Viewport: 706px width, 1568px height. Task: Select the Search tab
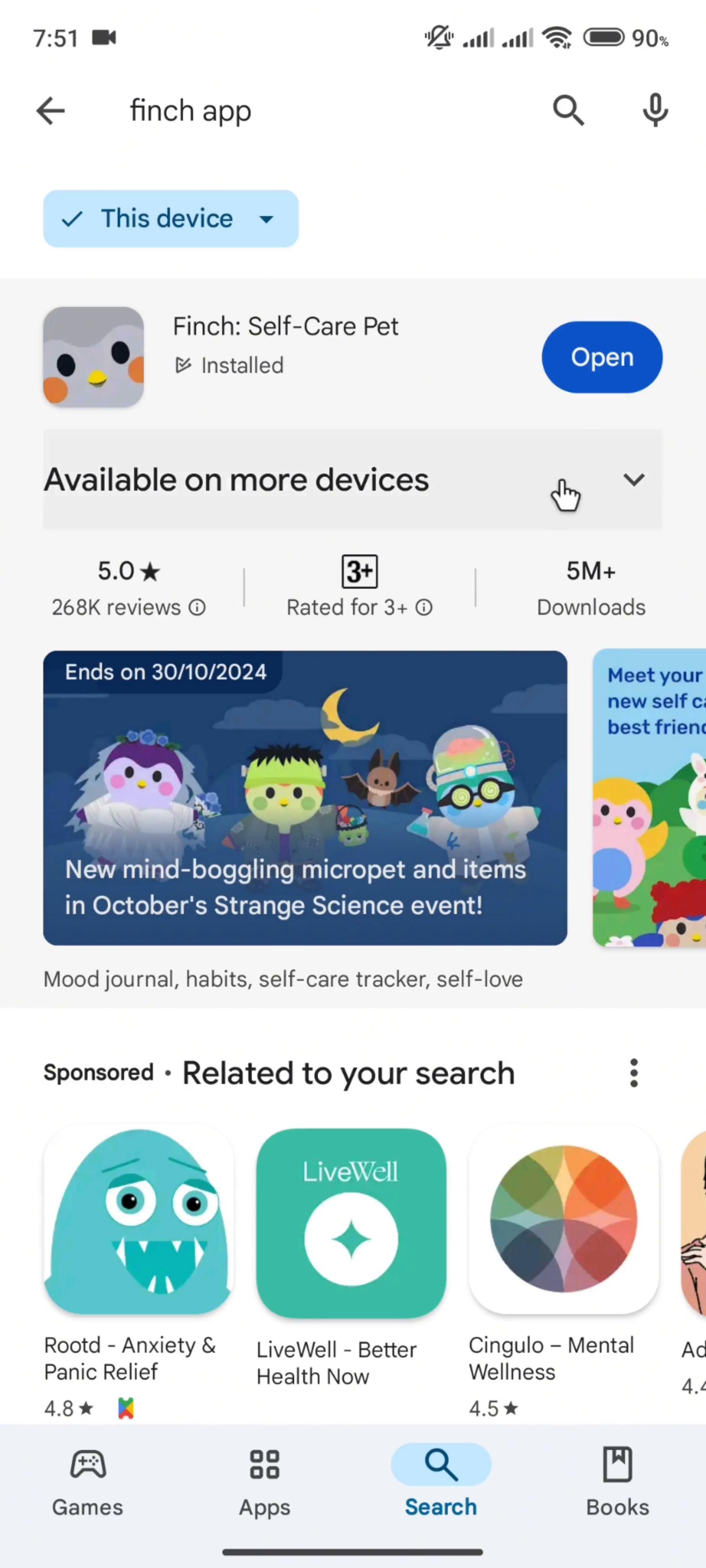(x=441, y=1480)
